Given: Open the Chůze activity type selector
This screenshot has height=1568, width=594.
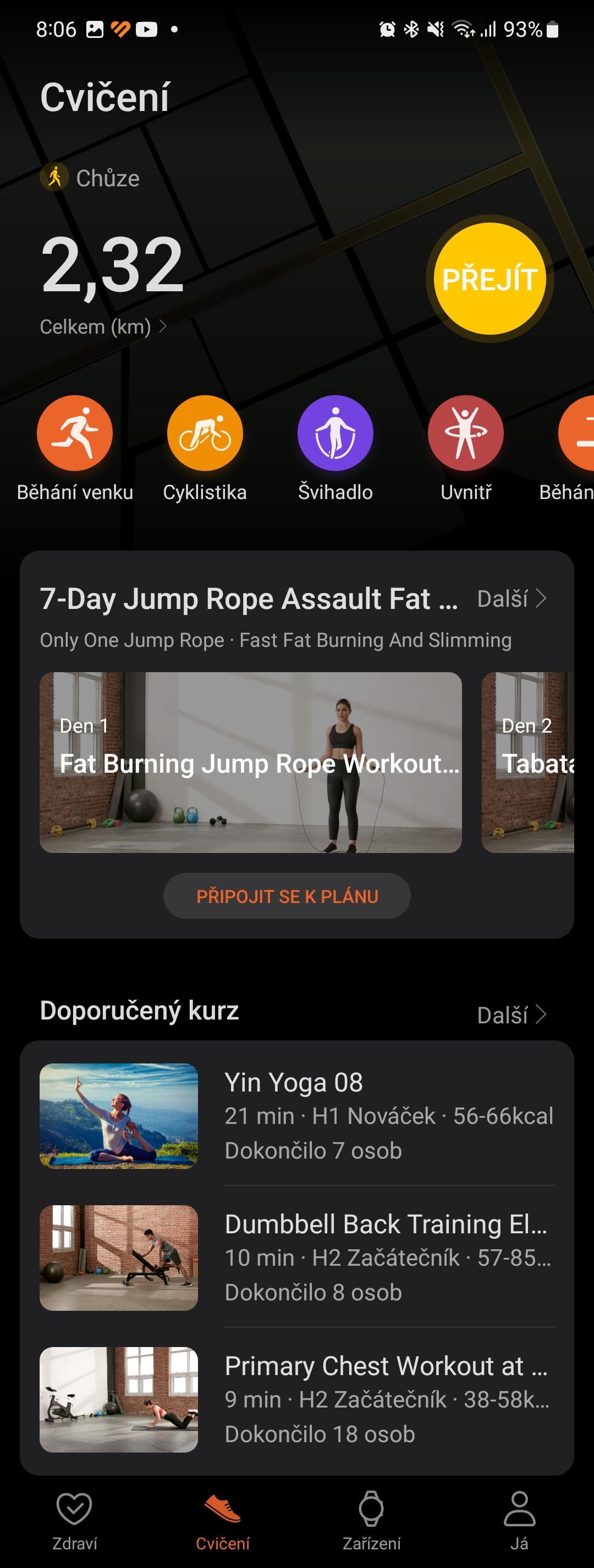Looking at the screenshot, I should coord(91,178).
